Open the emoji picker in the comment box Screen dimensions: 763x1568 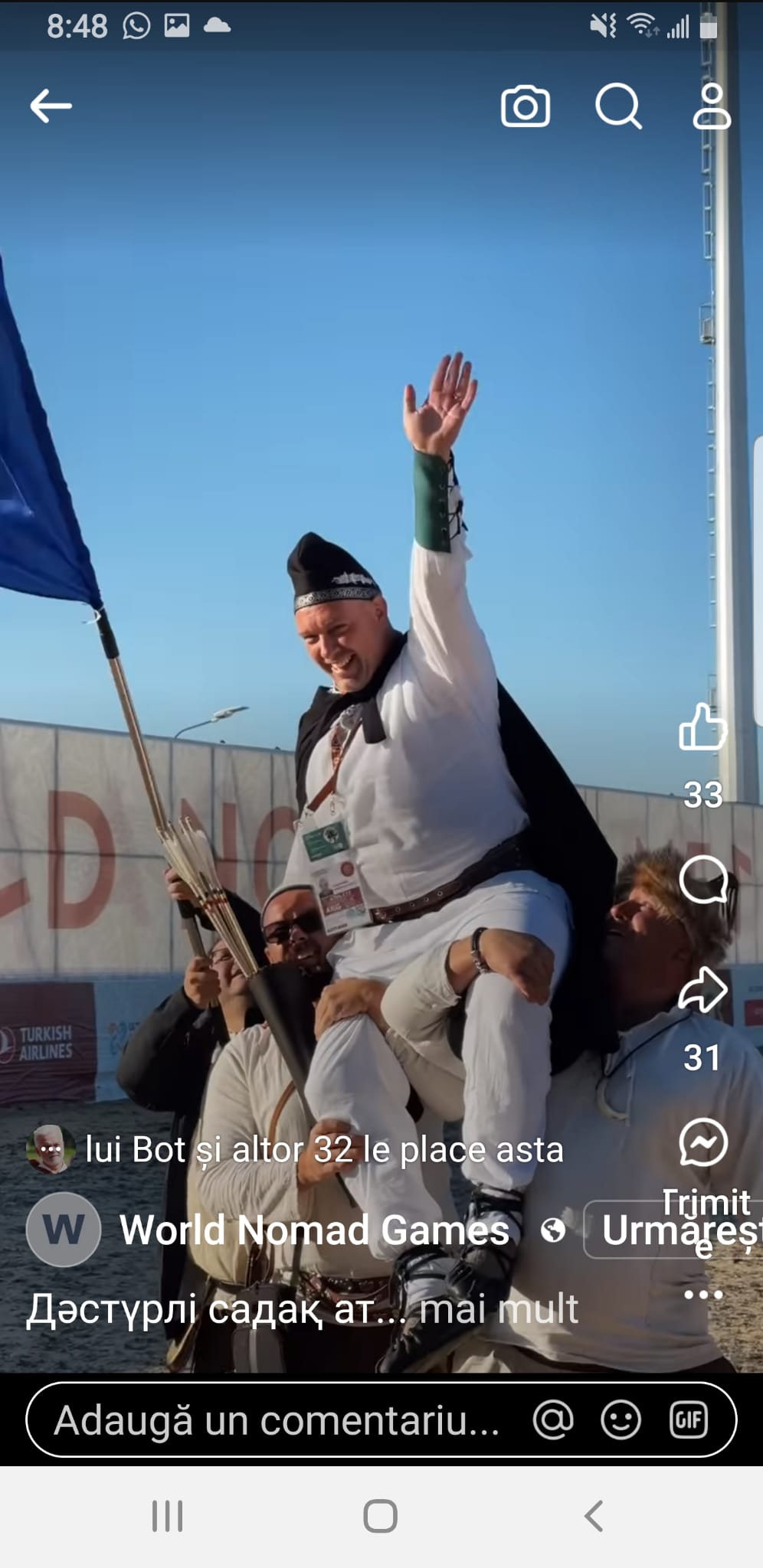pyautogui.click(x=621, y=1420)
